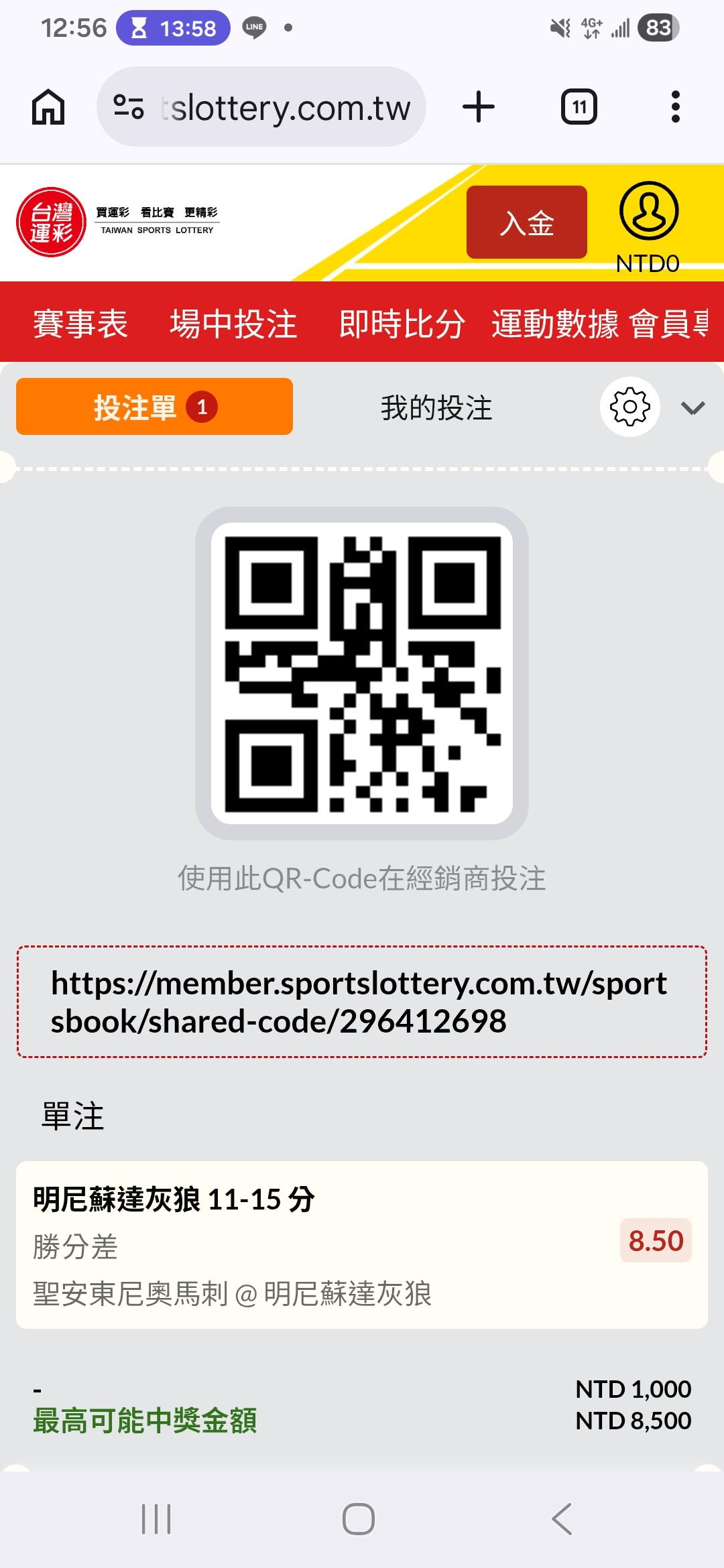Open the member account profile icon

648,212
